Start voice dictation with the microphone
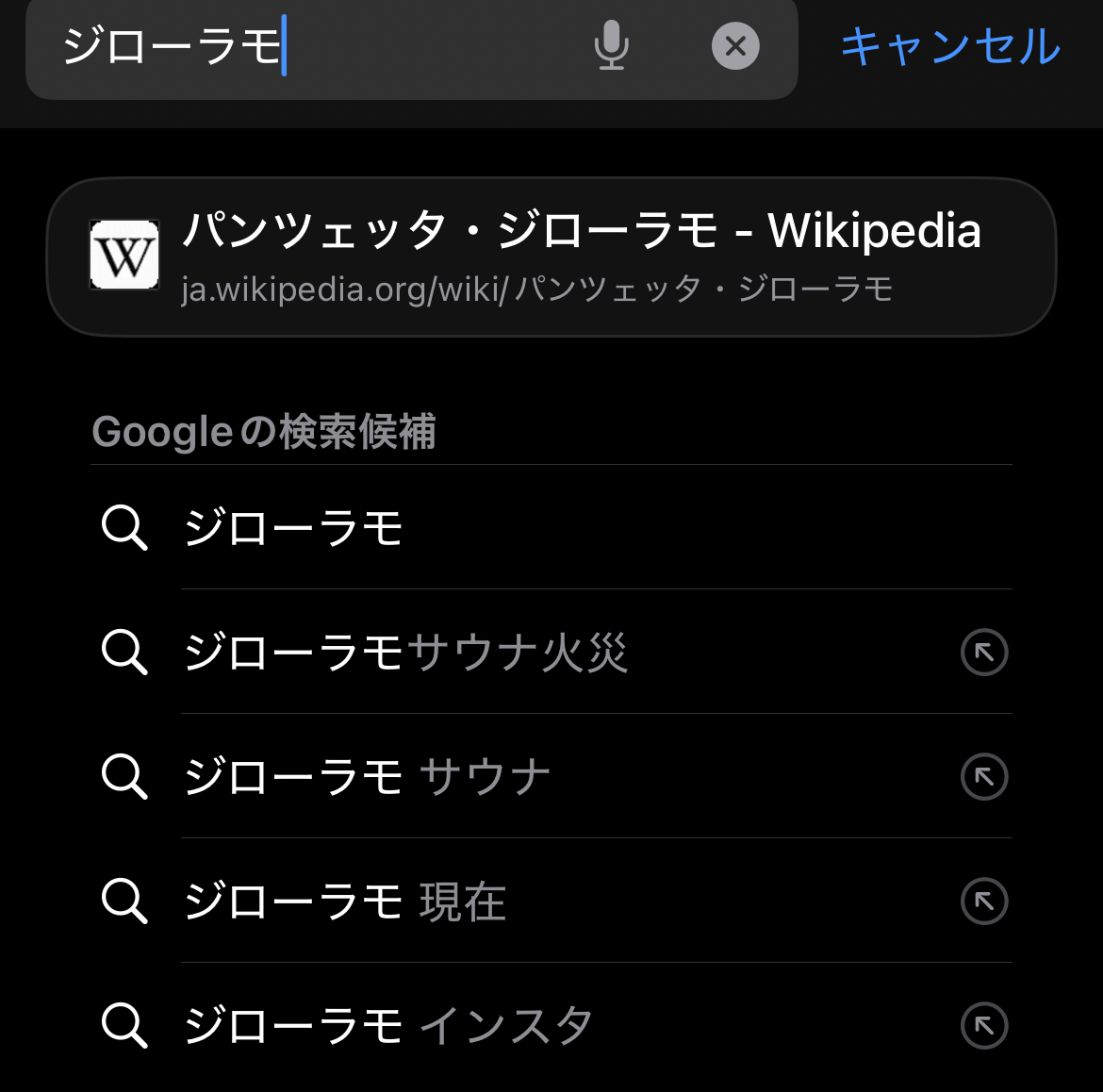This screenshot has width=1103, height=1092. 611,45
